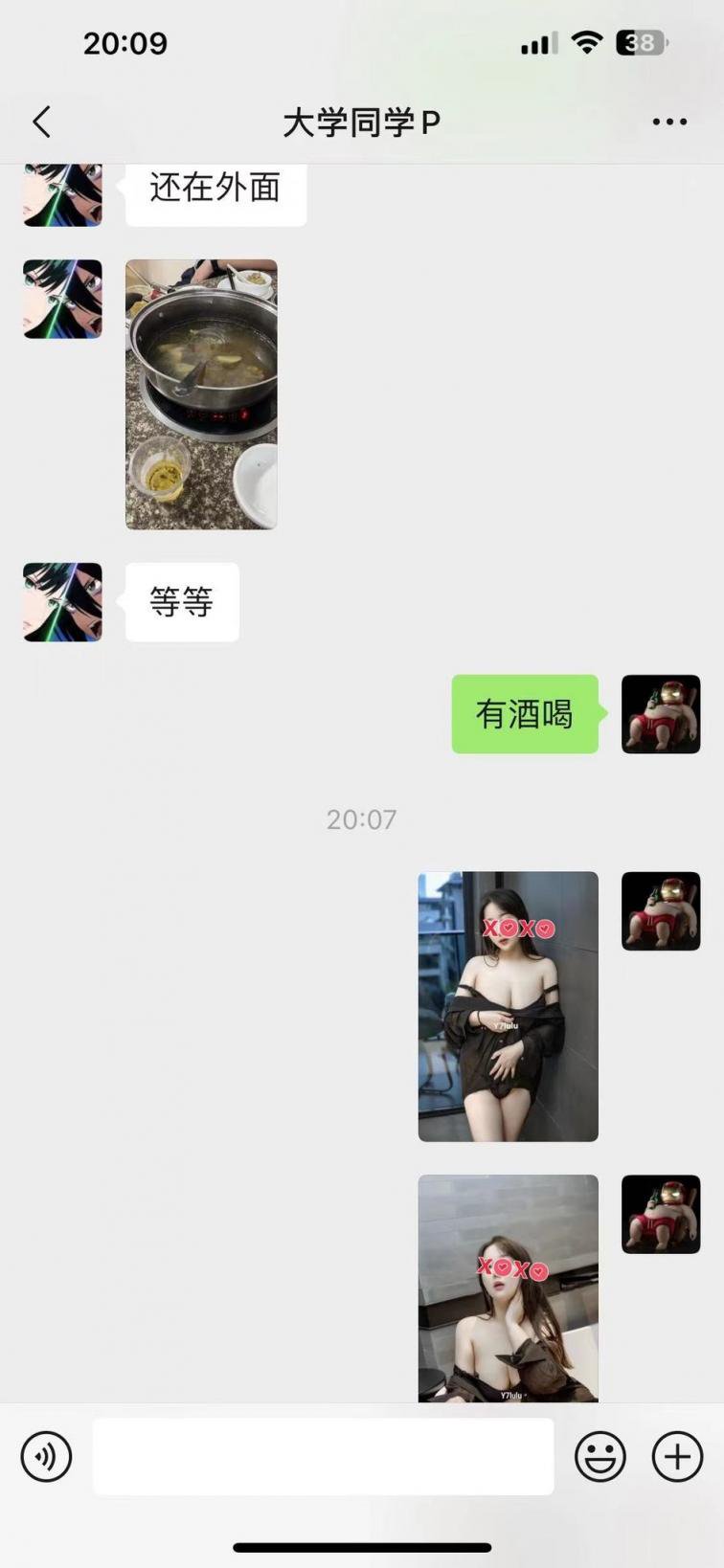Go back from the 大学同学P chat
Viewport: 724px width, 1568px height.
click(x=41, y=123)
